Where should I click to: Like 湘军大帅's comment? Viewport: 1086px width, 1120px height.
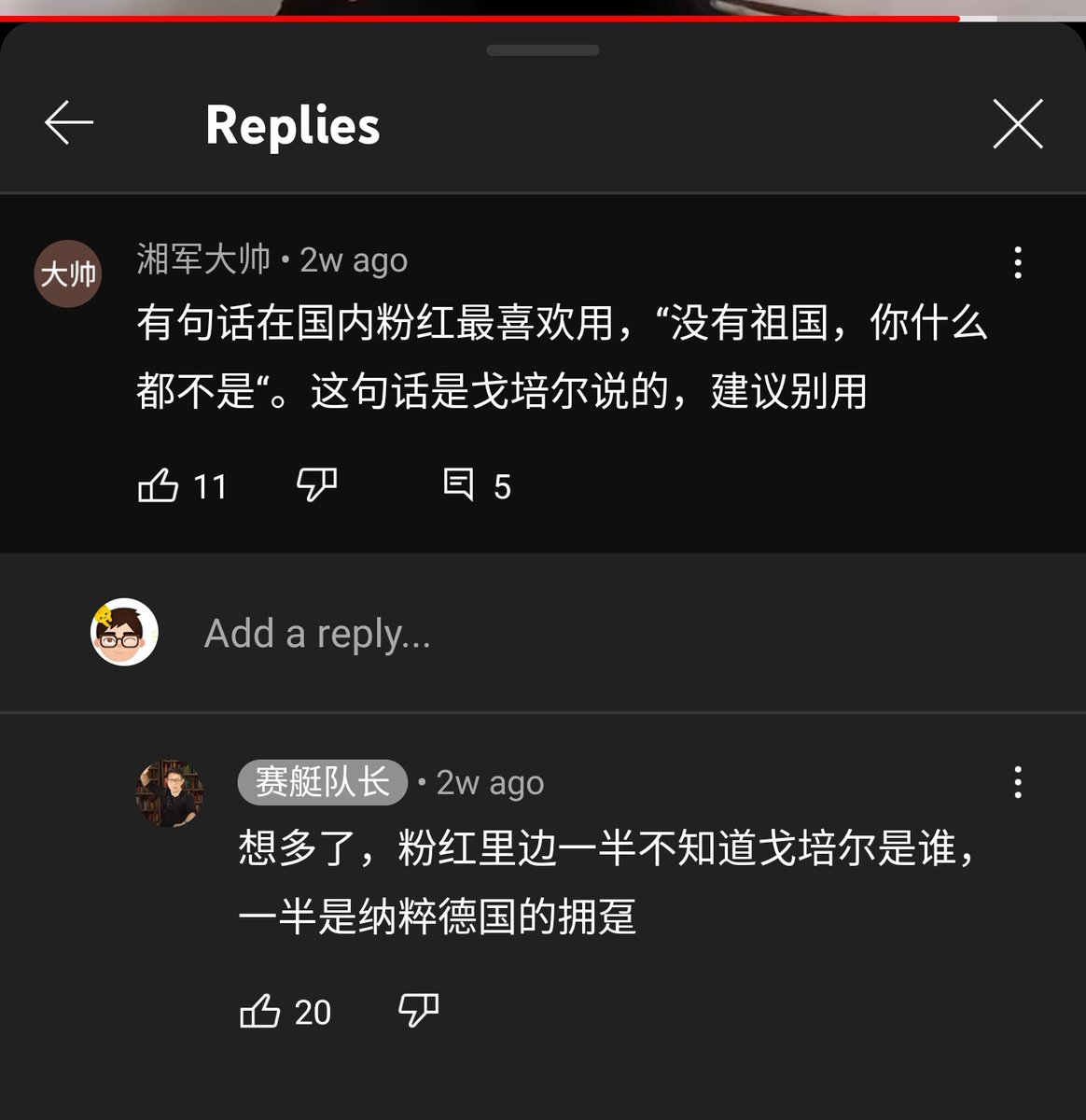(x=159, y=485)
